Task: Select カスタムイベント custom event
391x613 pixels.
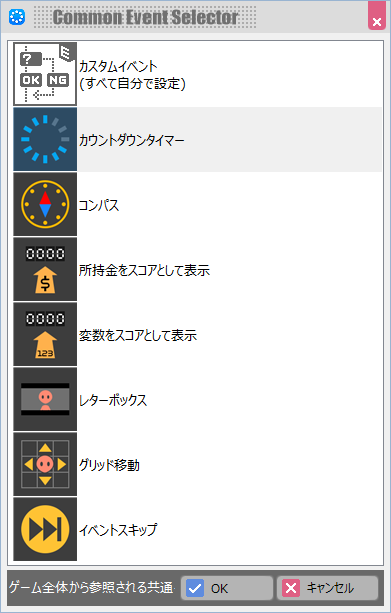Action: point(197,74)
